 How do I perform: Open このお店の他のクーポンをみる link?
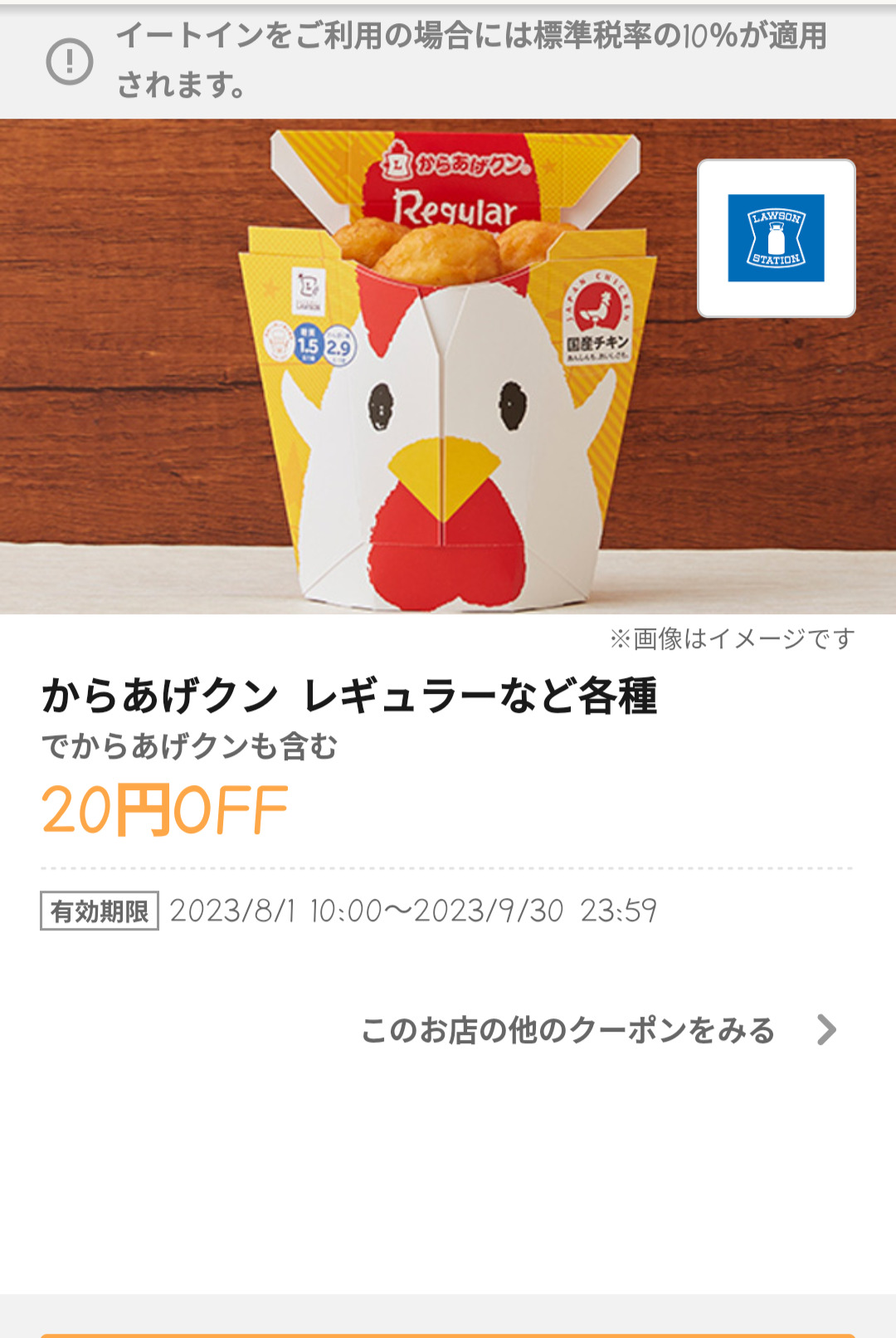597,1030
